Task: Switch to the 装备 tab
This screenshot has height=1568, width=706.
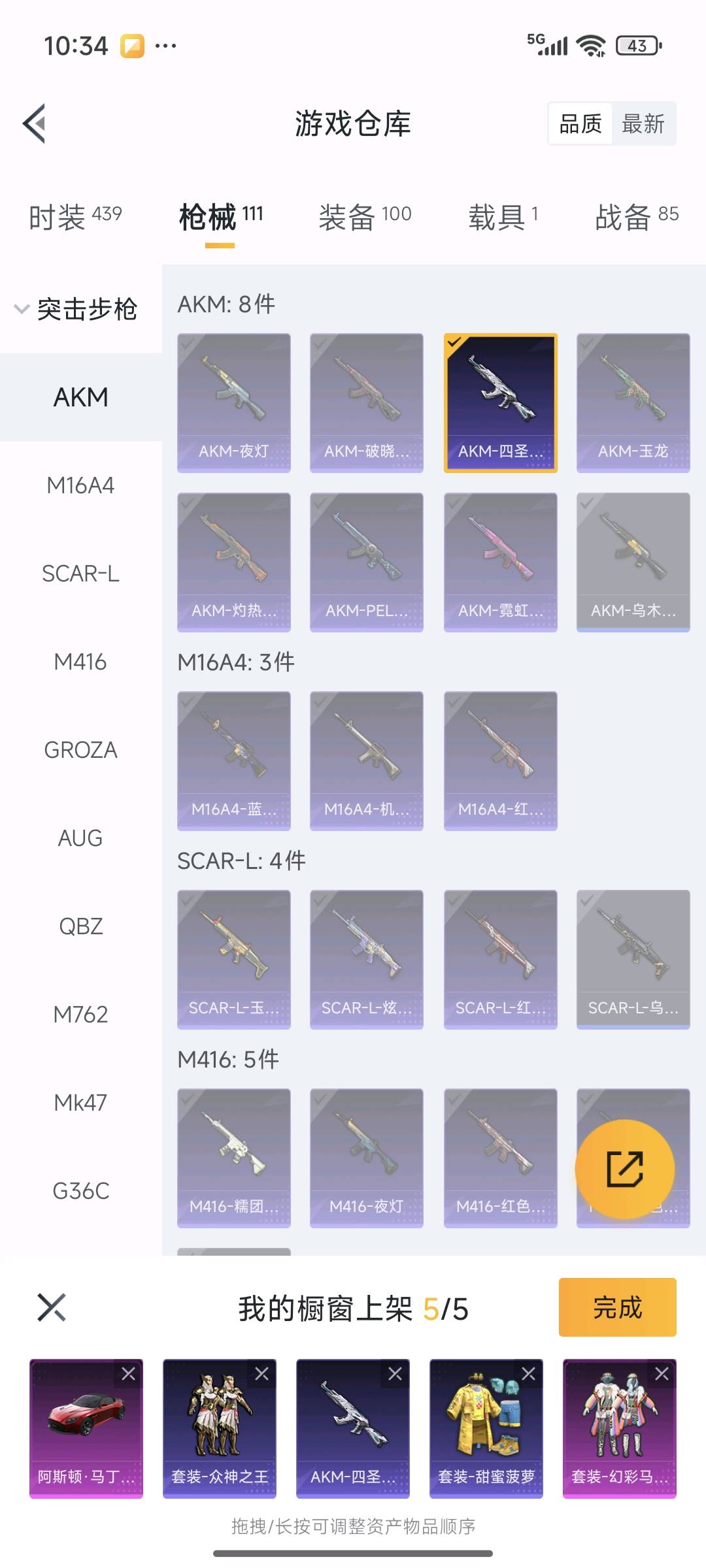Action: pyautogui.click(x=365, y=217)
